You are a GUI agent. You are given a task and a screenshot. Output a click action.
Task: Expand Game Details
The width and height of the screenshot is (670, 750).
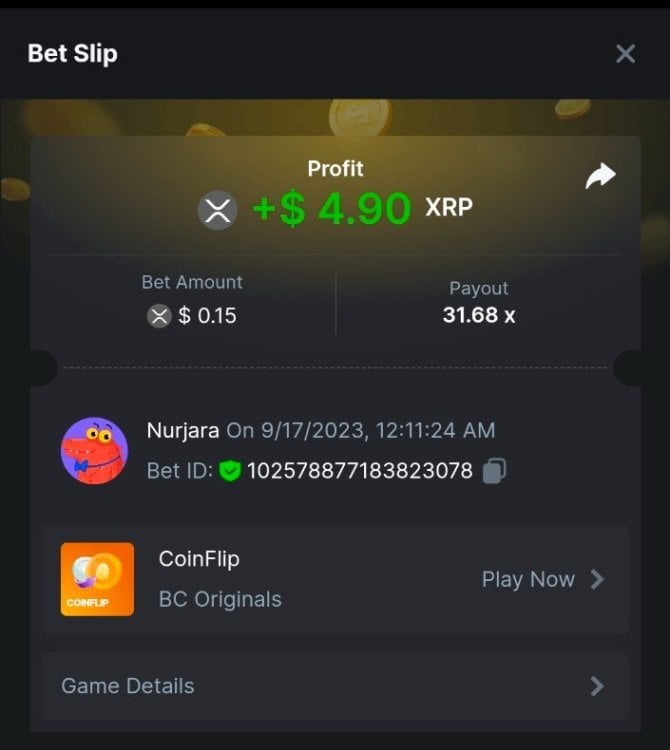335,686
